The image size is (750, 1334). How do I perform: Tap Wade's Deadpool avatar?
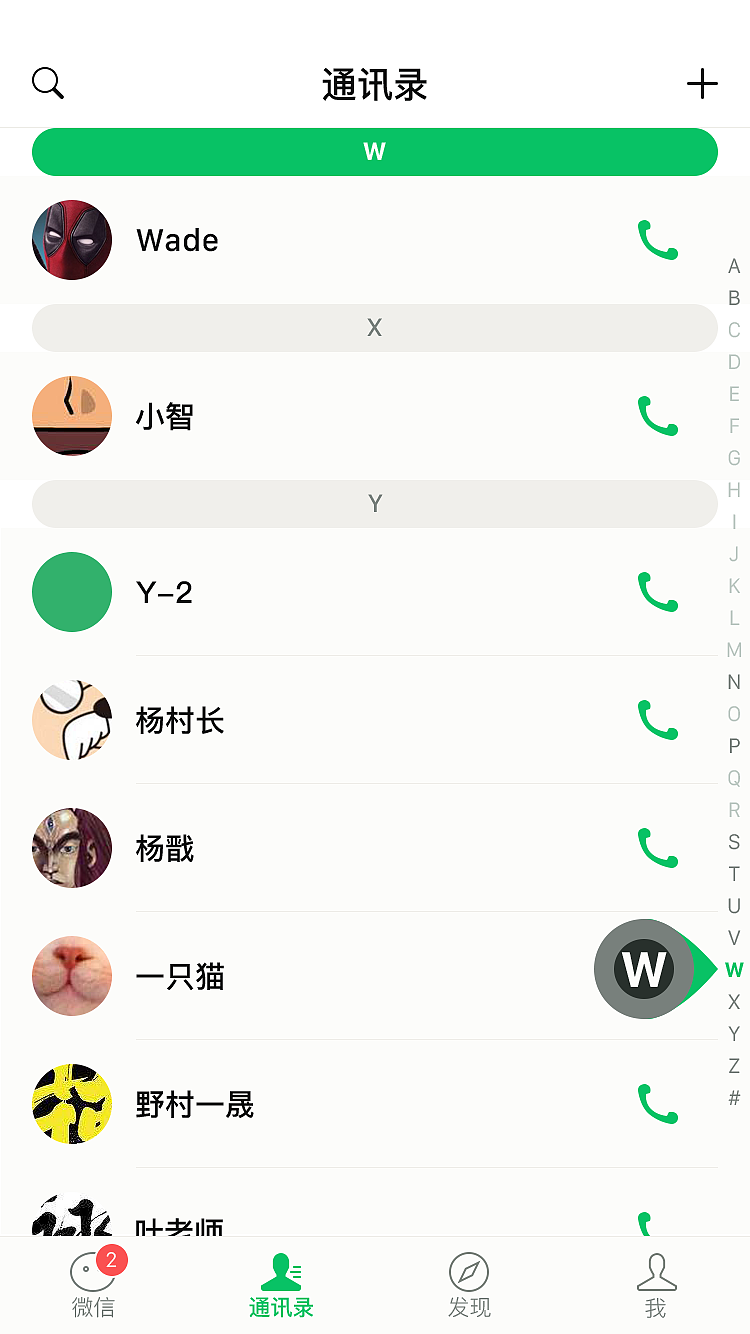pos(71,240)
